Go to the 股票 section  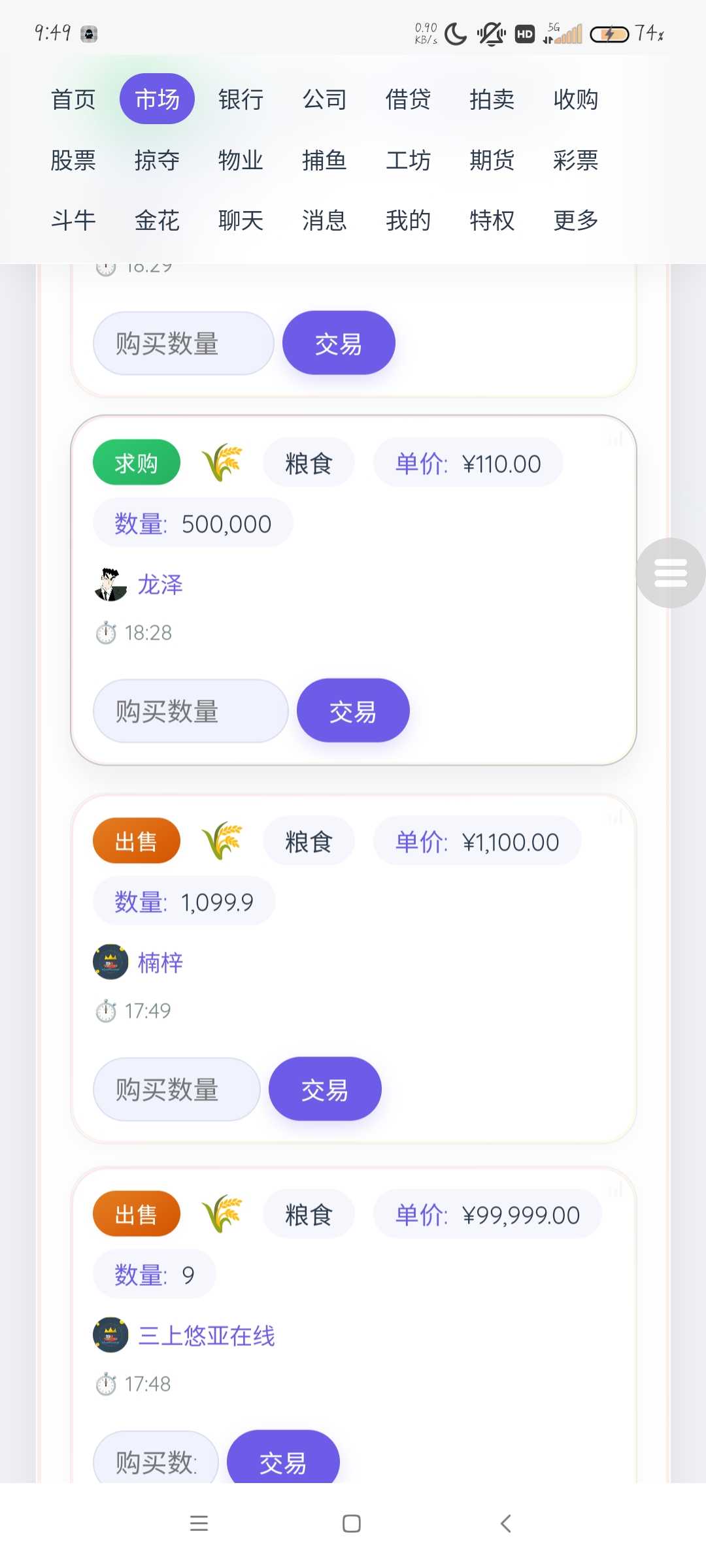(73, 160)
